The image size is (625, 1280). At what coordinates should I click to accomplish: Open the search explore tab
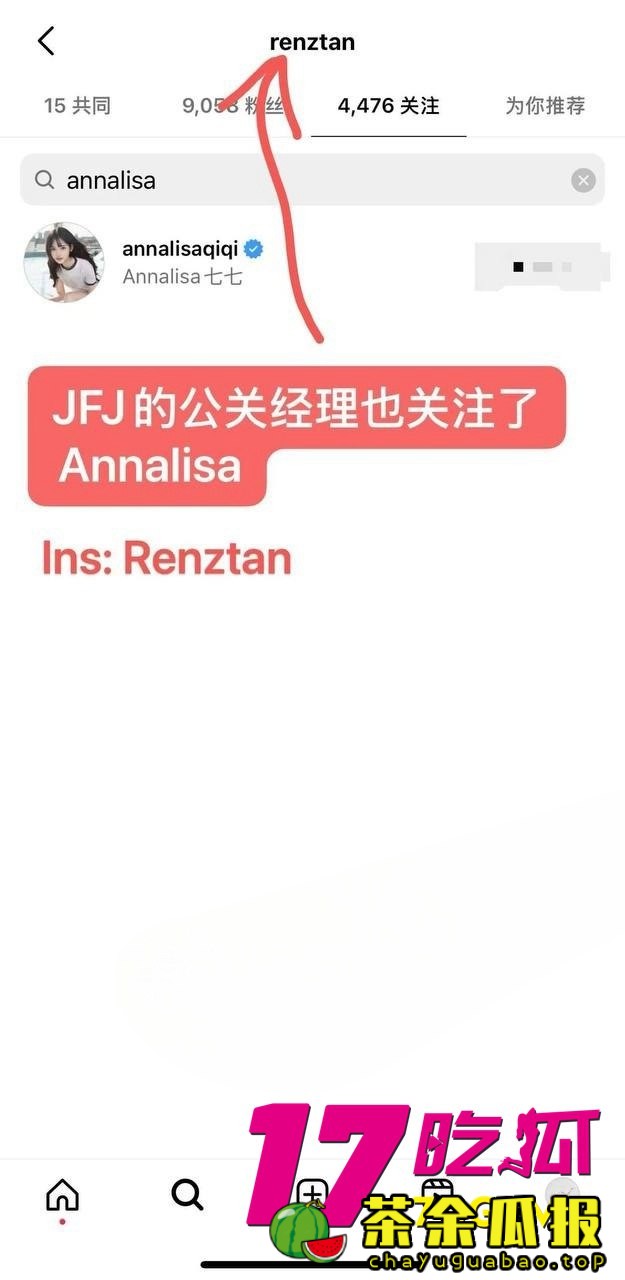(x=187, y=1194)
